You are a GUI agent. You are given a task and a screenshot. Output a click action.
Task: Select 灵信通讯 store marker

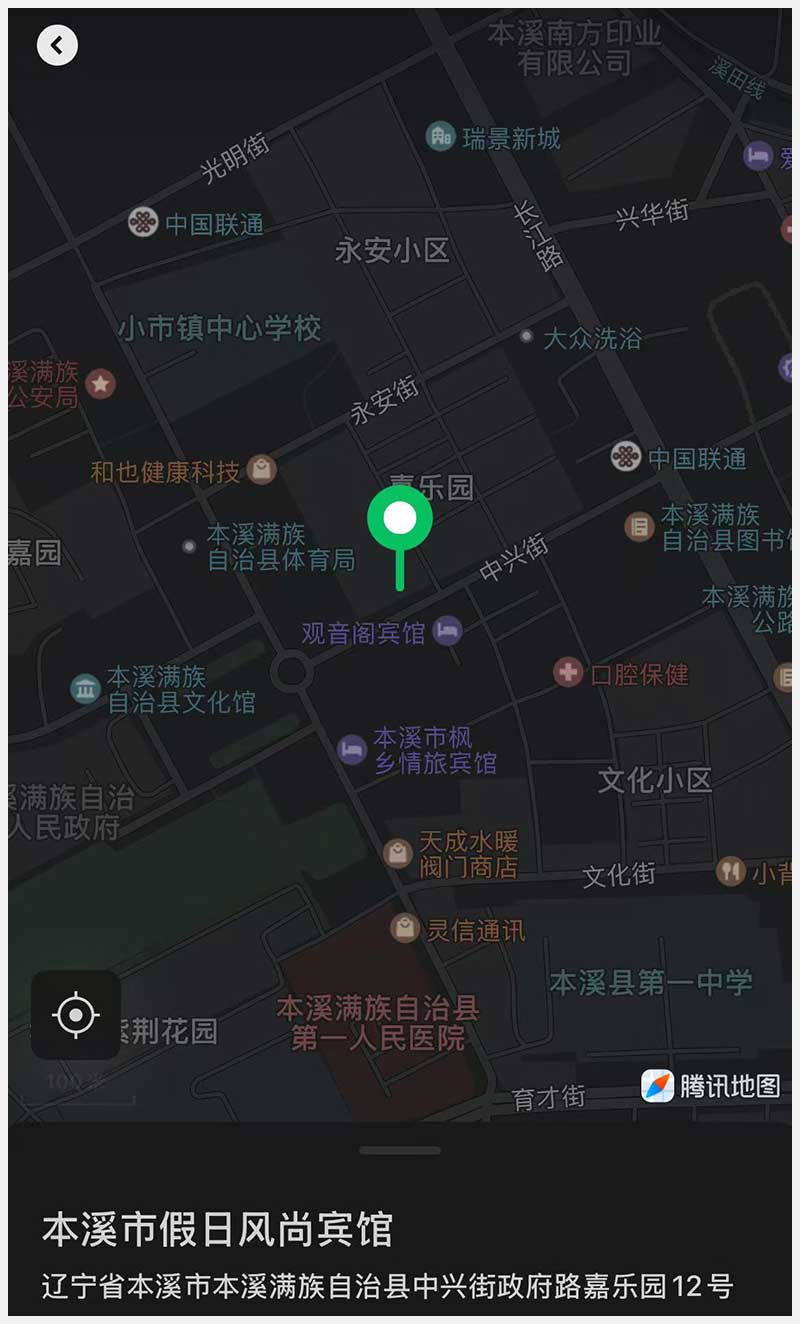click(x=405, y=929)
